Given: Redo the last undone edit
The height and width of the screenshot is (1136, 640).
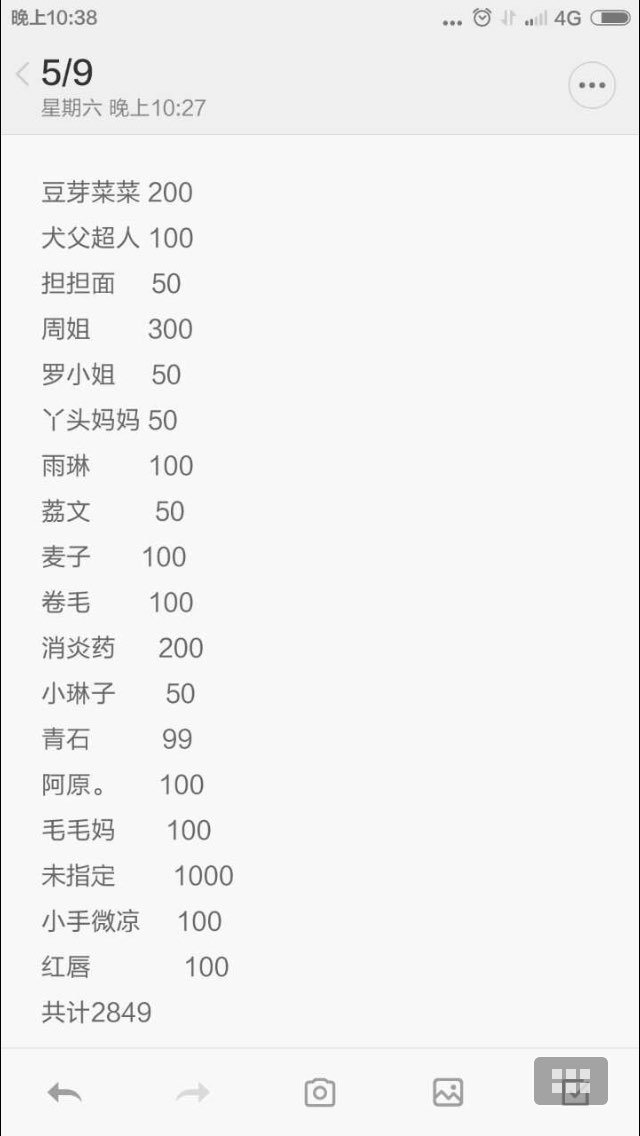Looking at the screenshot, I should point(193,1093).
